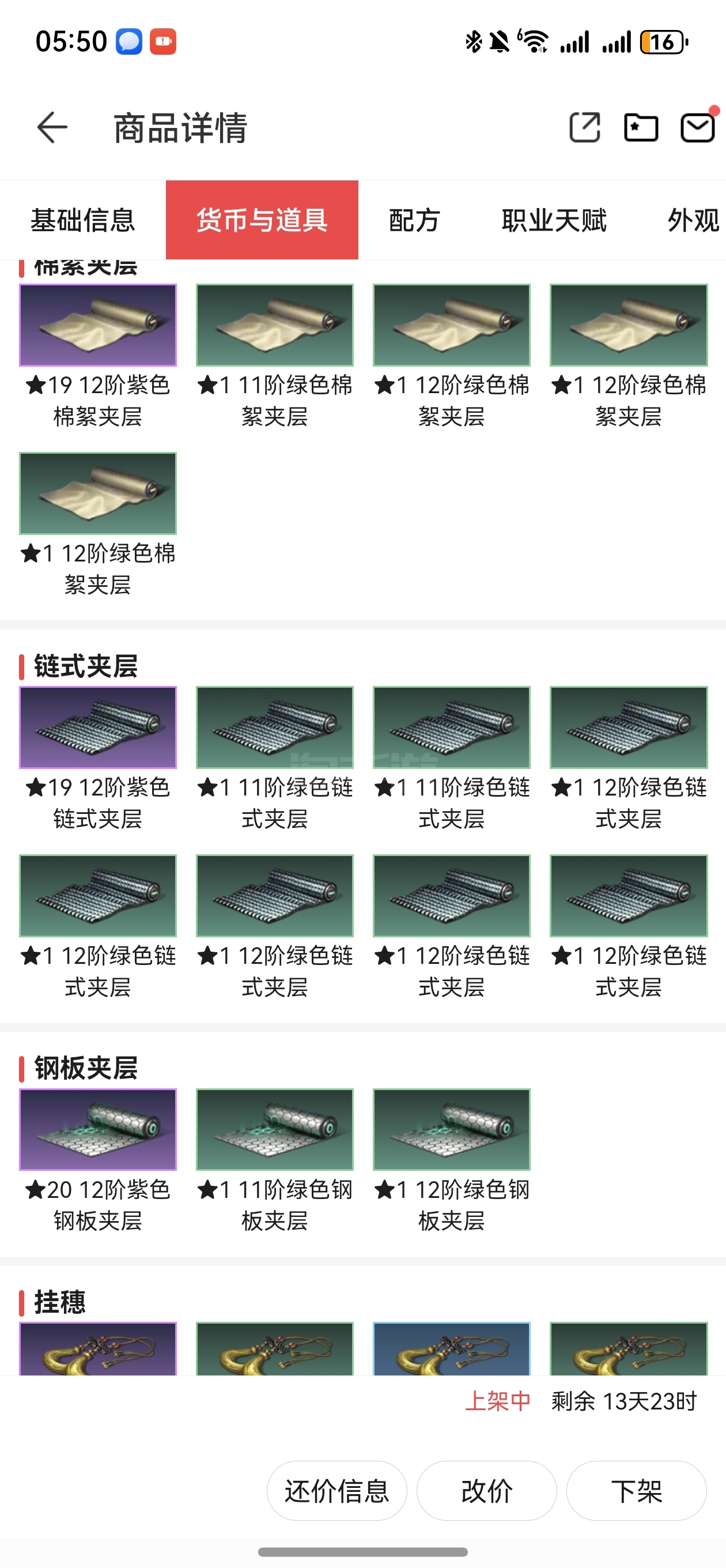Open the 12阶绿色钢板夹层 item
726x1568 pixels.
pos(452,1130)
